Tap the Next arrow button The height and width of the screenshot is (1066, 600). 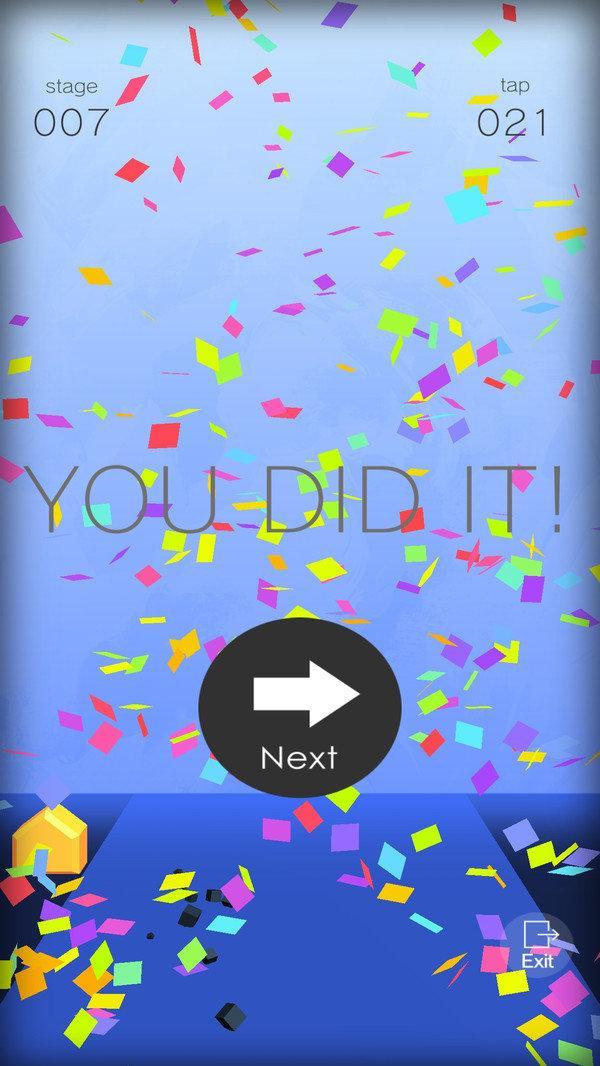[300, 707]
